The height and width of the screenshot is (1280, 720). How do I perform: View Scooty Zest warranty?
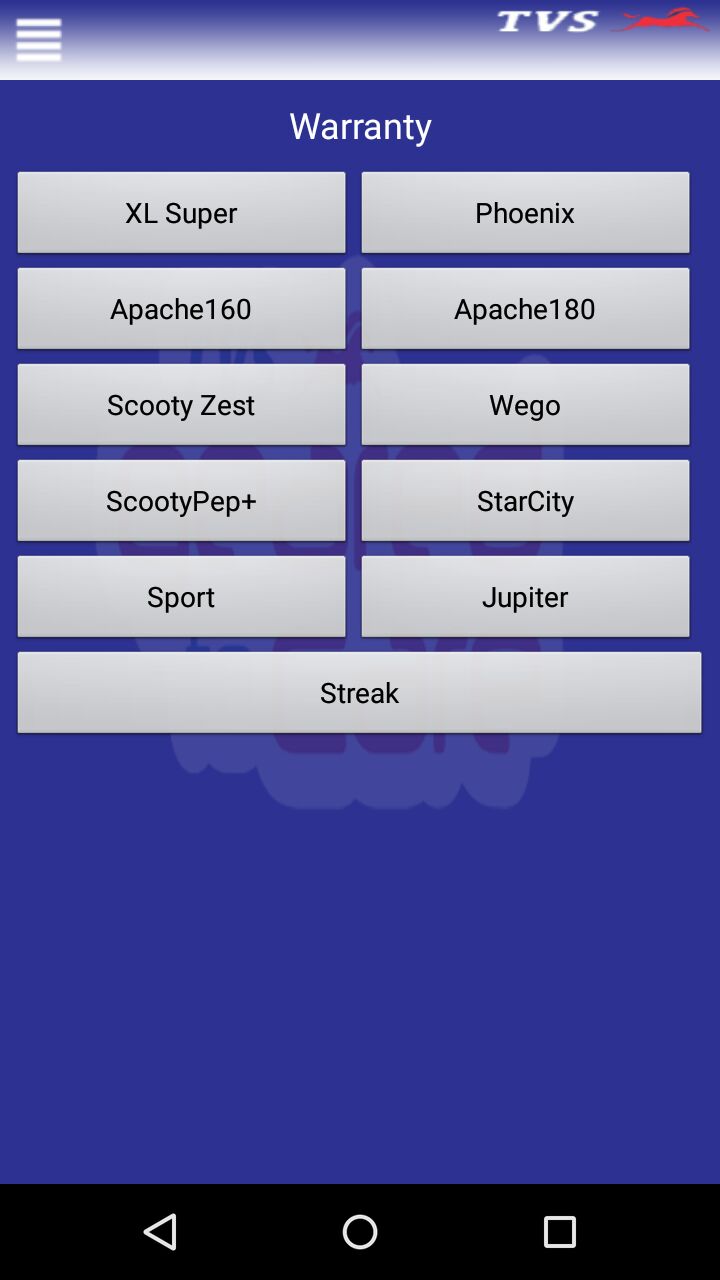coord(181,404)
